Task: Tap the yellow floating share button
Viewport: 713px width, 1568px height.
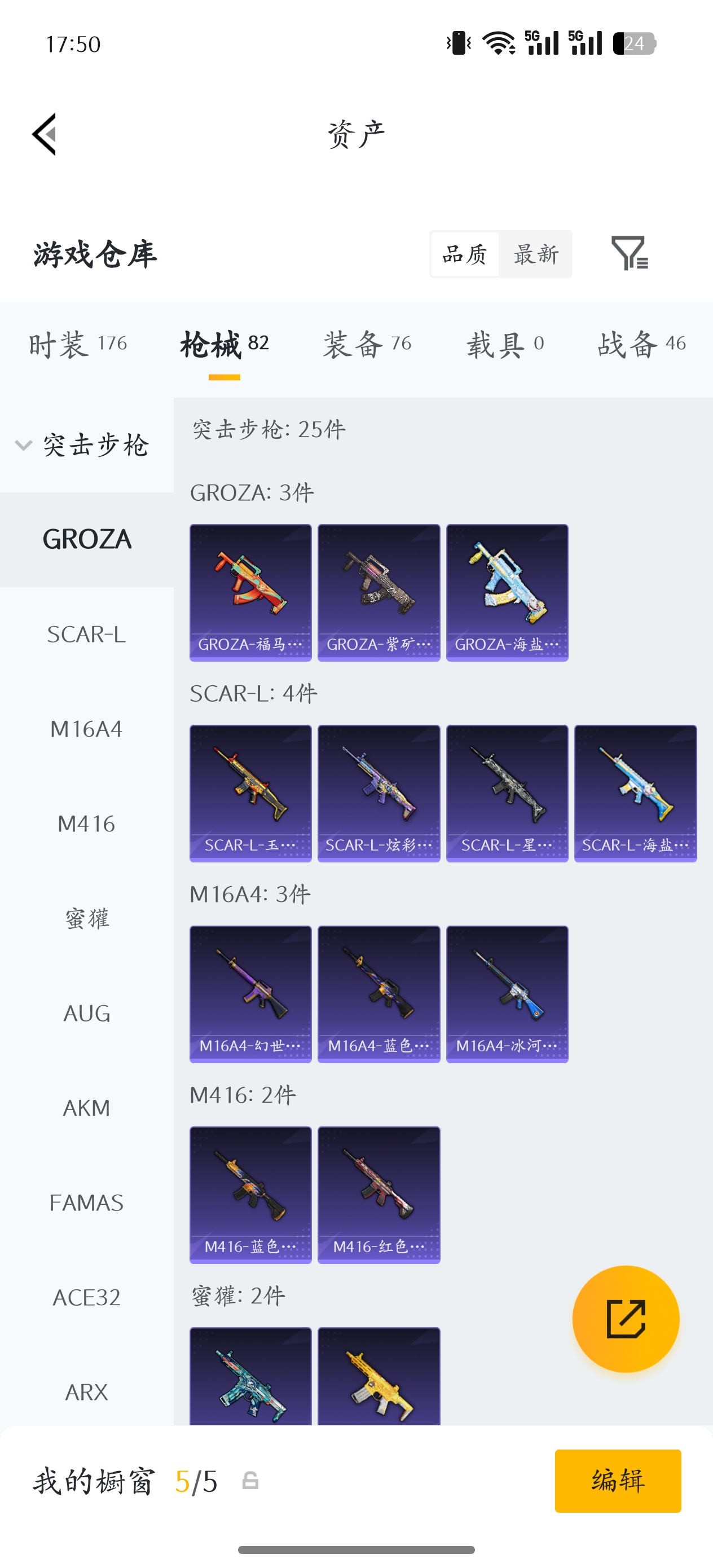Action: pos(626,1319)
